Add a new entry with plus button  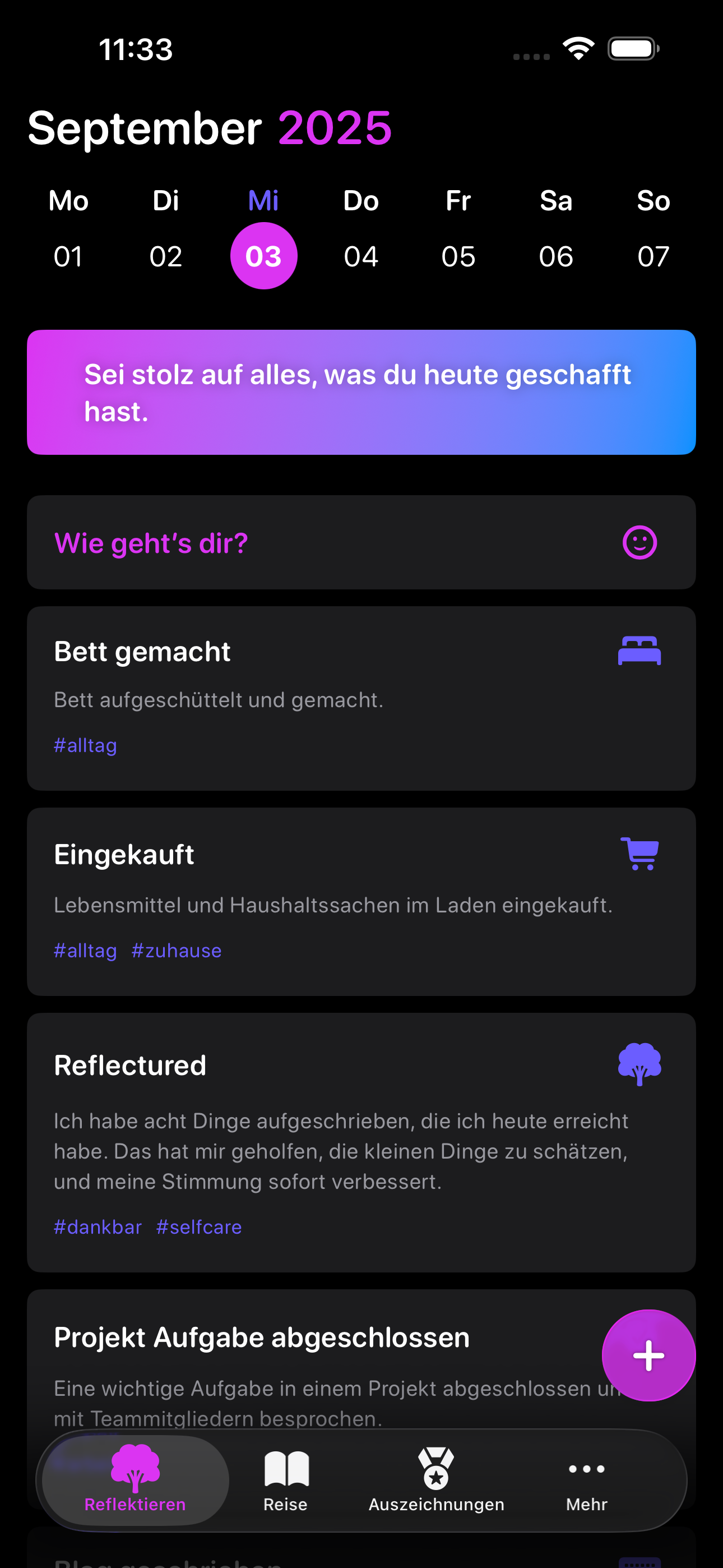pos(649,1355)
